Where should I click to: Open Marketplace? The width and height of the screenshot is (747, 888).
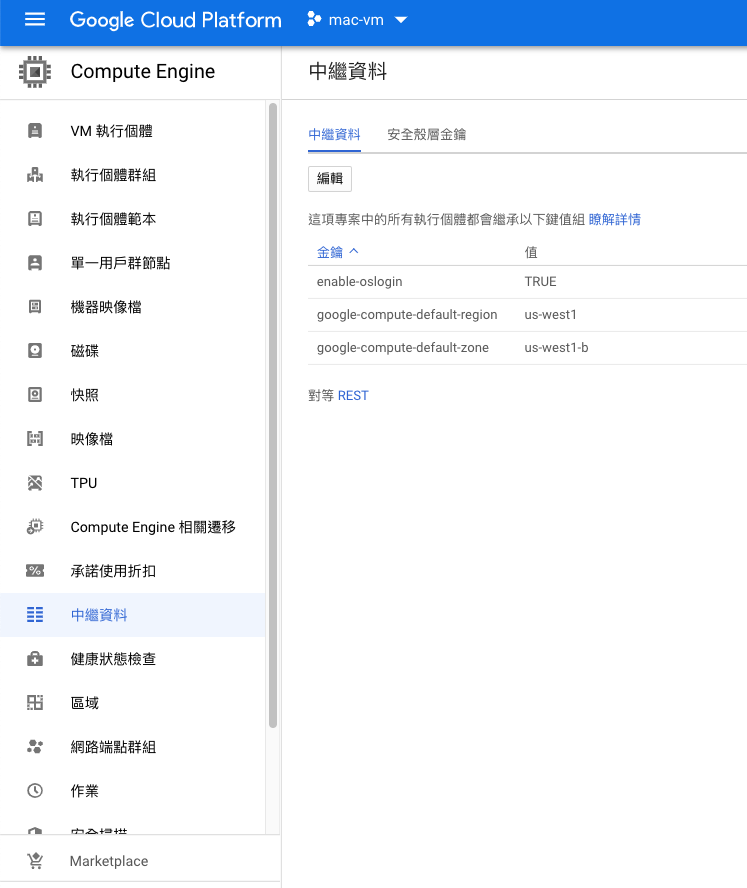click(108, 861)
